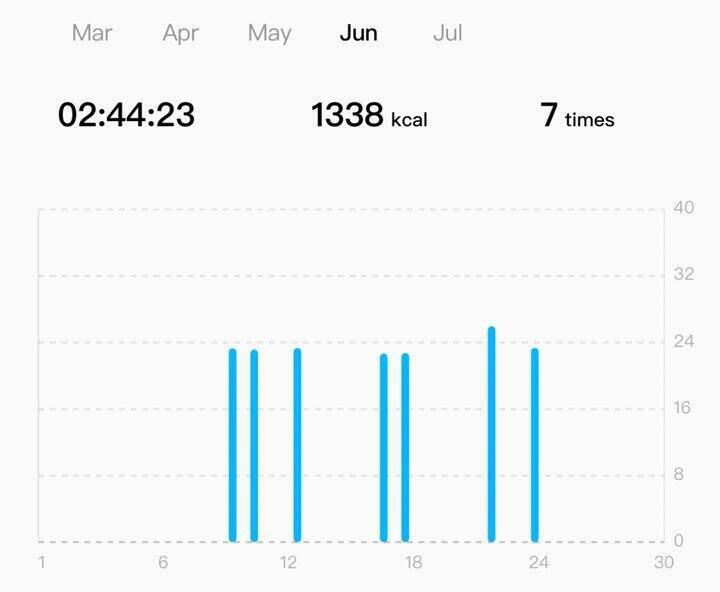The height and width of the screenshot is (592, 720).
Task: Switch to the Mar month tab
Action: (92, 33)
